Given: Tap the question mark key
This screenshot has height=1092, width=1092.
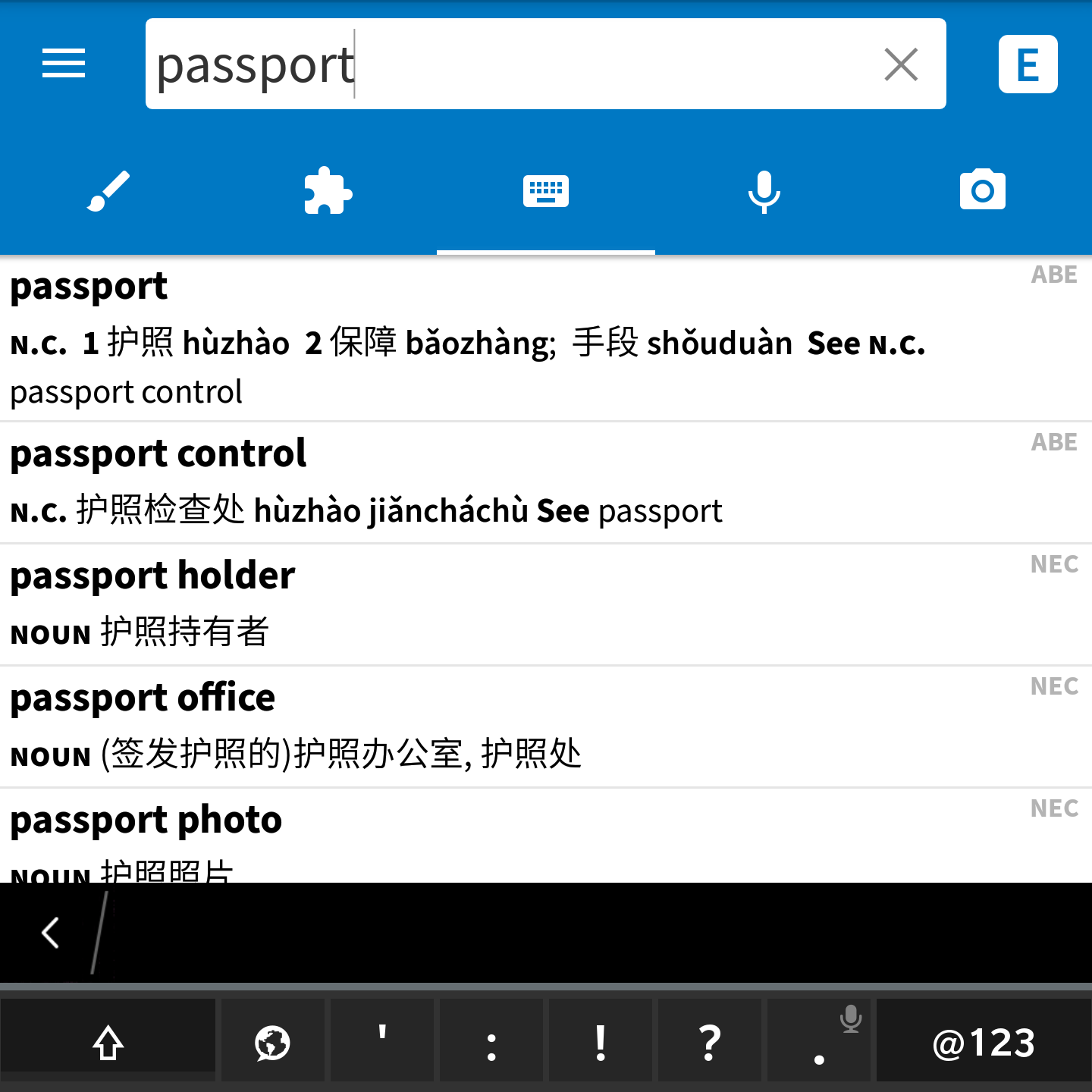Looking at the screenshot, I should coord(709,1042).
